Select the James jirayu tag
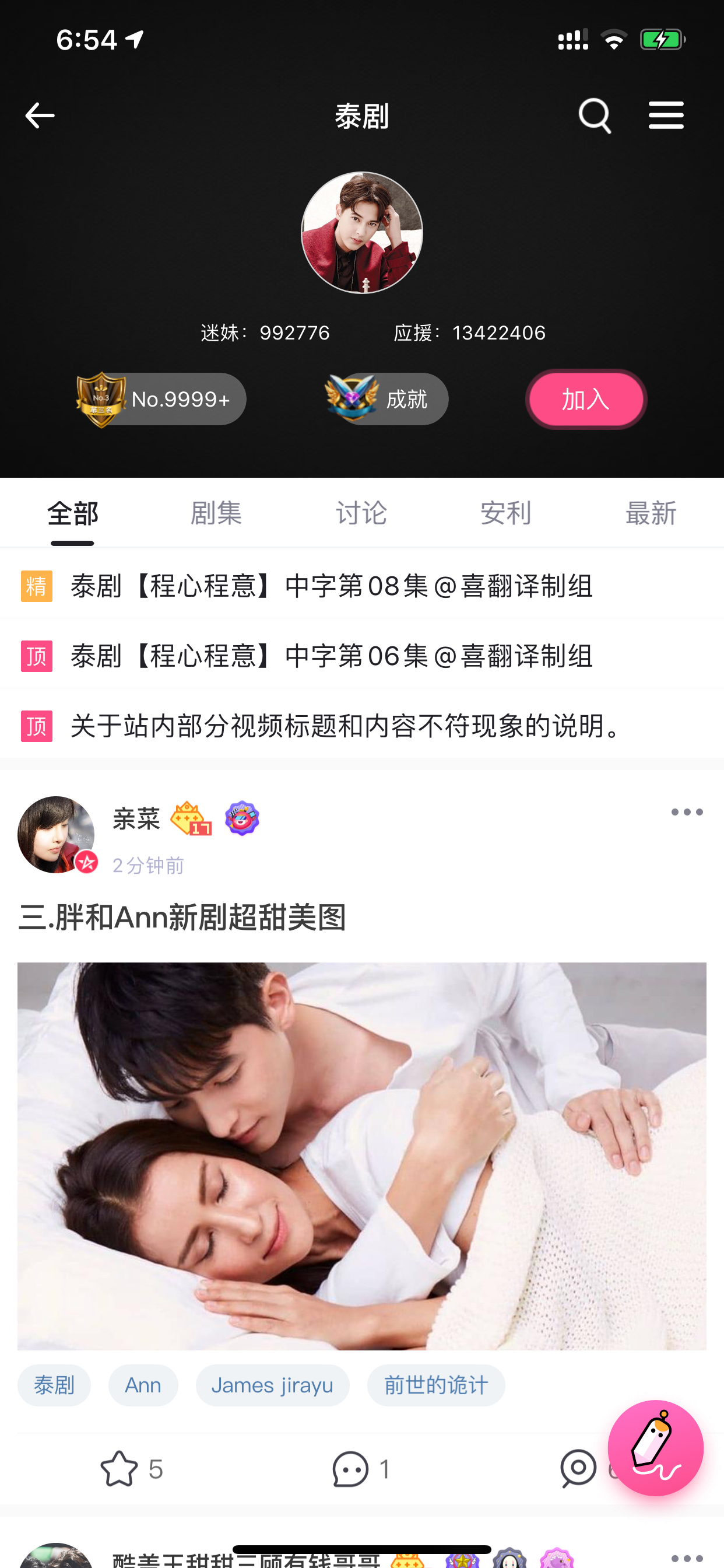 (272, 1385)
